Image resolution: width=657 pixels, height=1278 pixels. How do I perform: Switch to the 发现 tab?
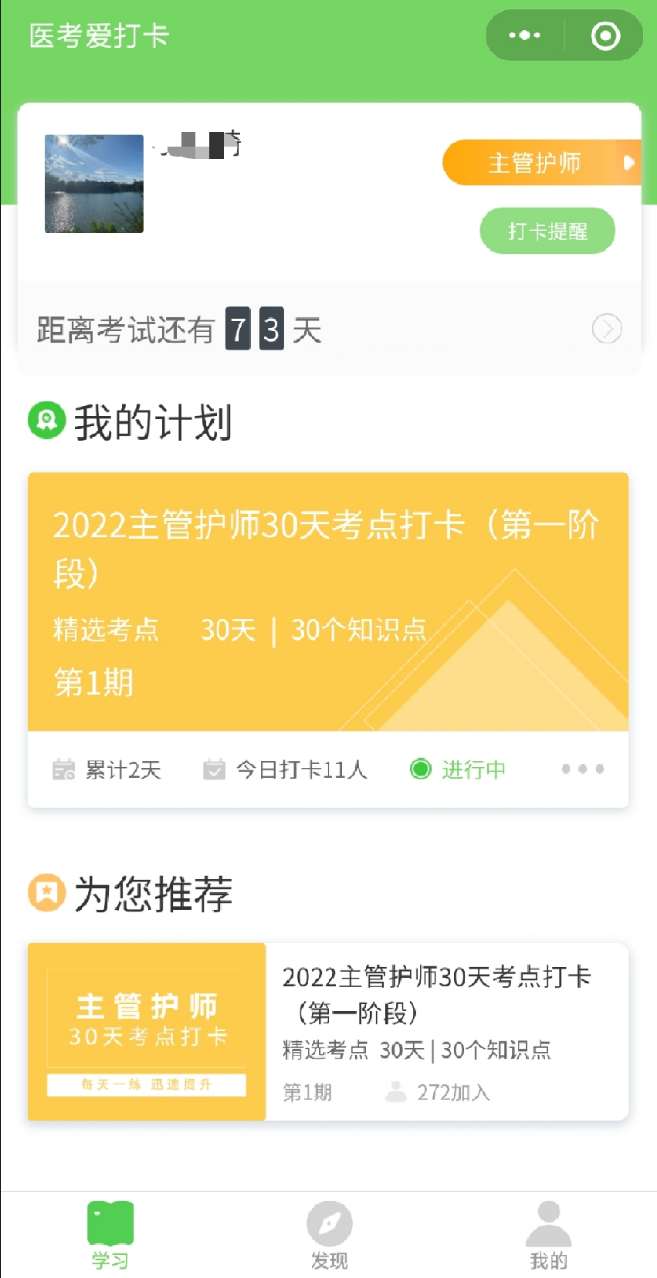pos(329,1235)
